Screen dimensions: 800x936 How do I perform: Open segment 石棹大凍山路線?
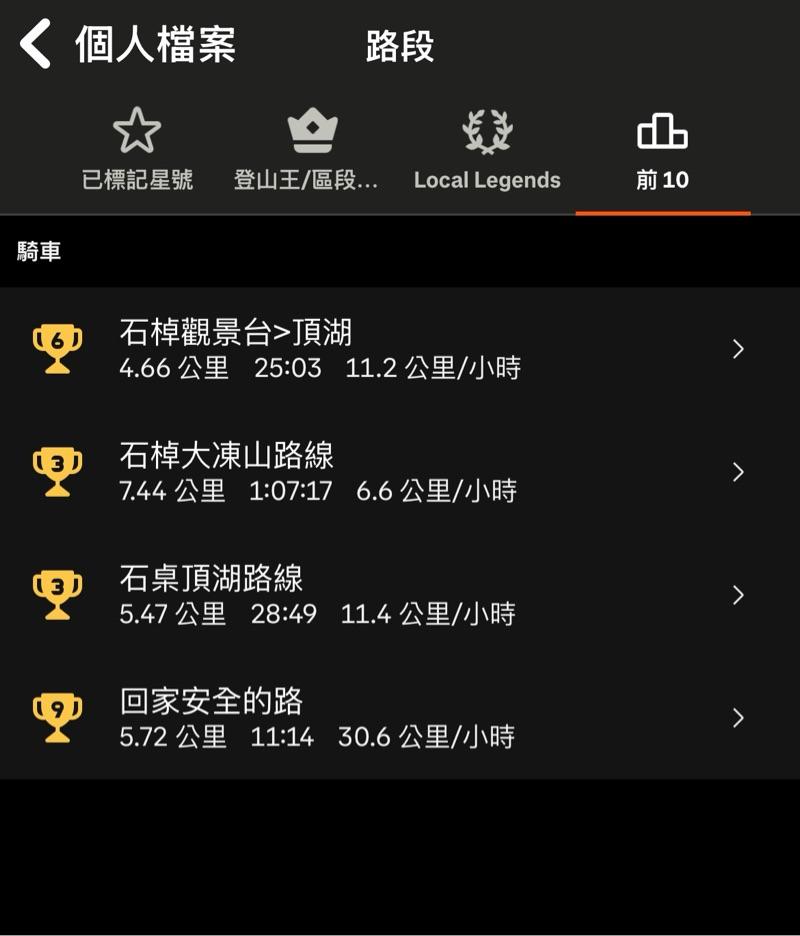click(x=400, y=472)
